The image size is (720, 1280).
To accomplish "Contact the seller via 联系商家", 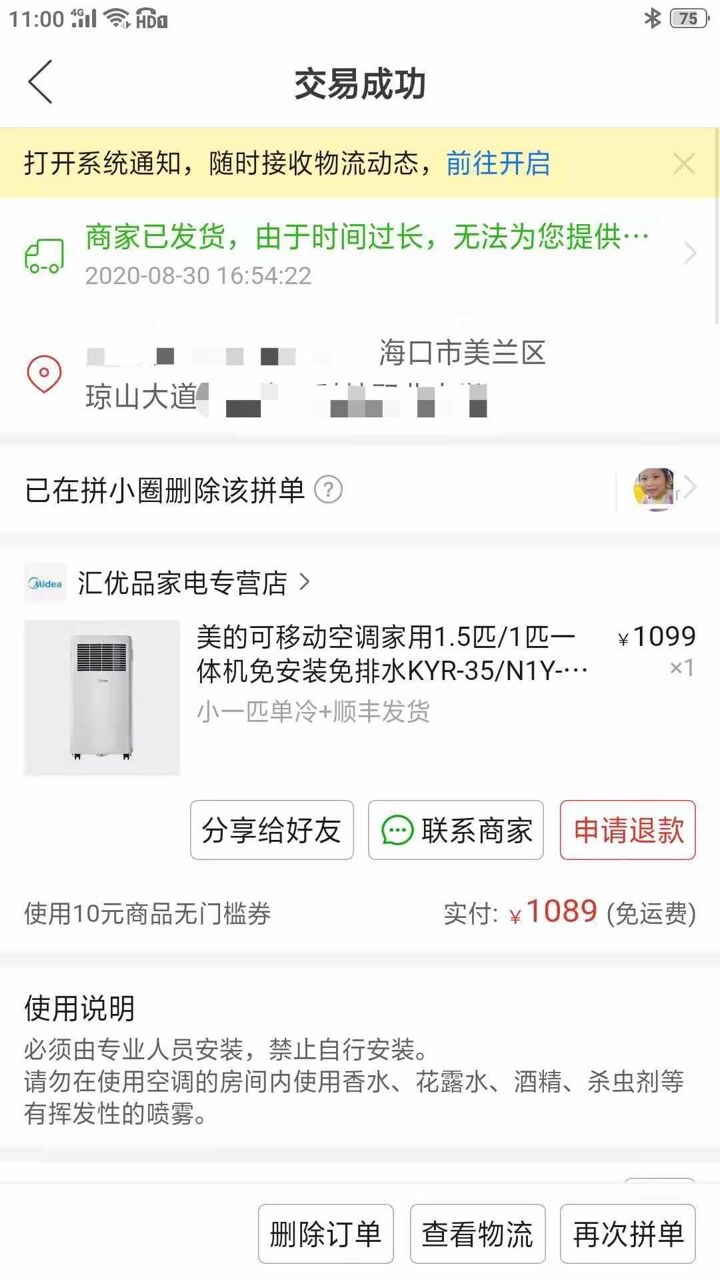I will tap(456, 830).
